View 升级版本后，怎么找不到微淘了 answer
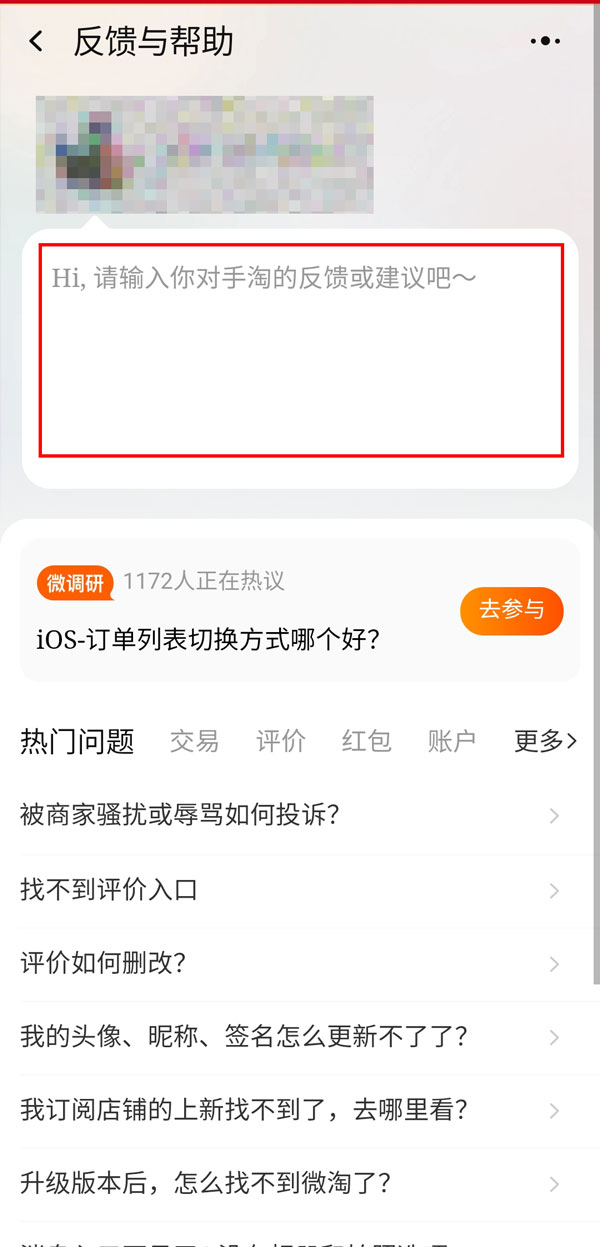 click(x=290, y=1185)
